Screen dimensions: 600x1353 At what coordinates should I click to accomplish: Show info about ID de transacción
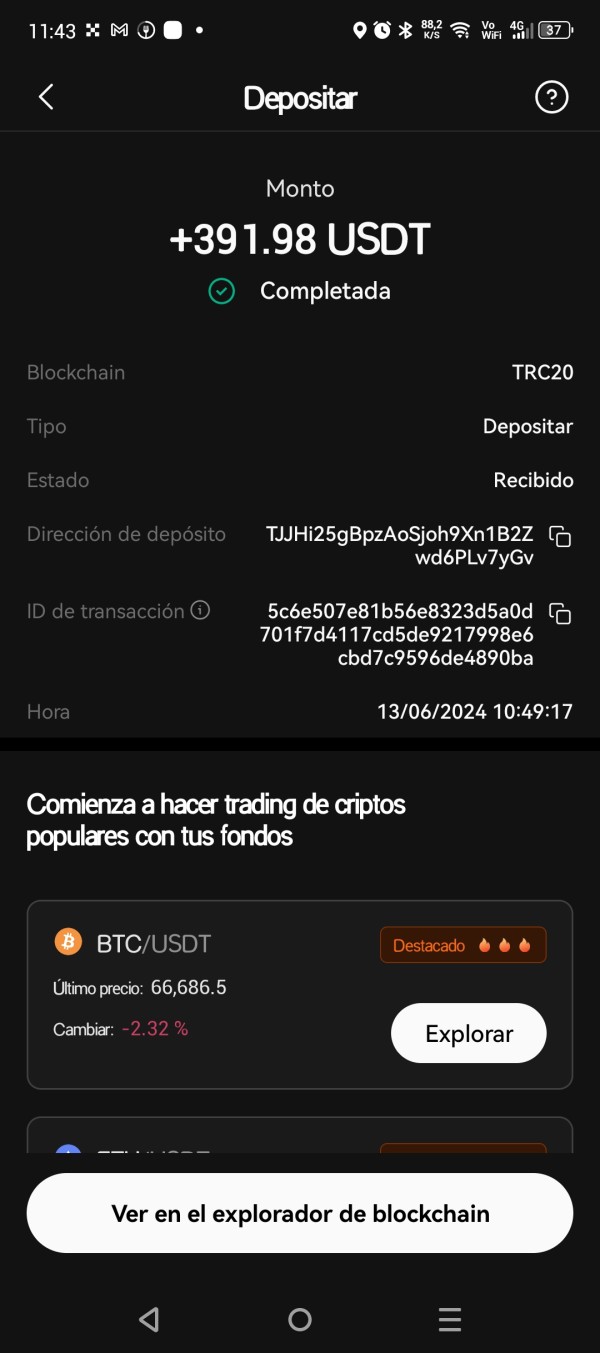click(x=200, y=610)
